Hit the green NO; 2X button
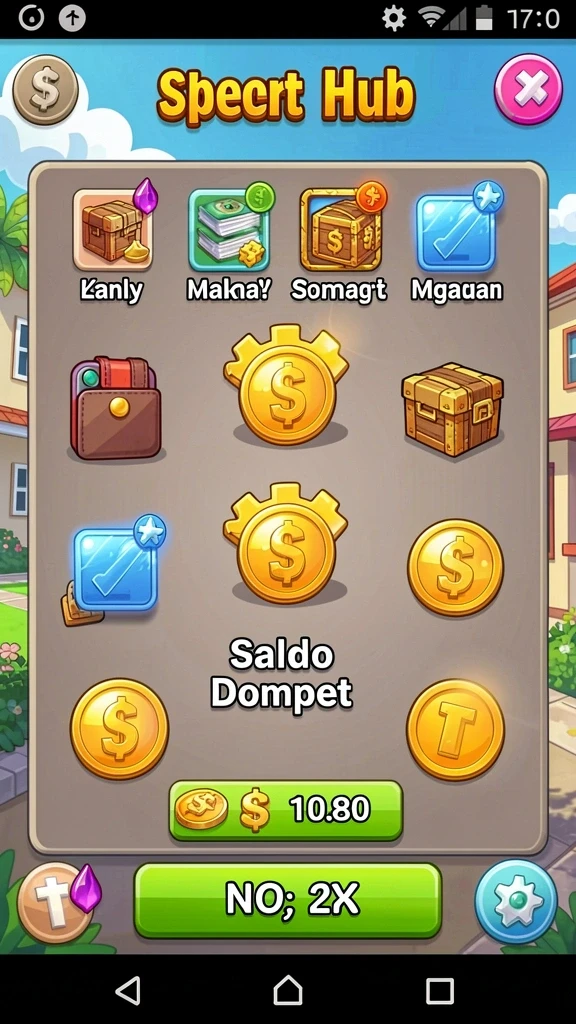This screenshot has width=576, height=1024. 288,900
